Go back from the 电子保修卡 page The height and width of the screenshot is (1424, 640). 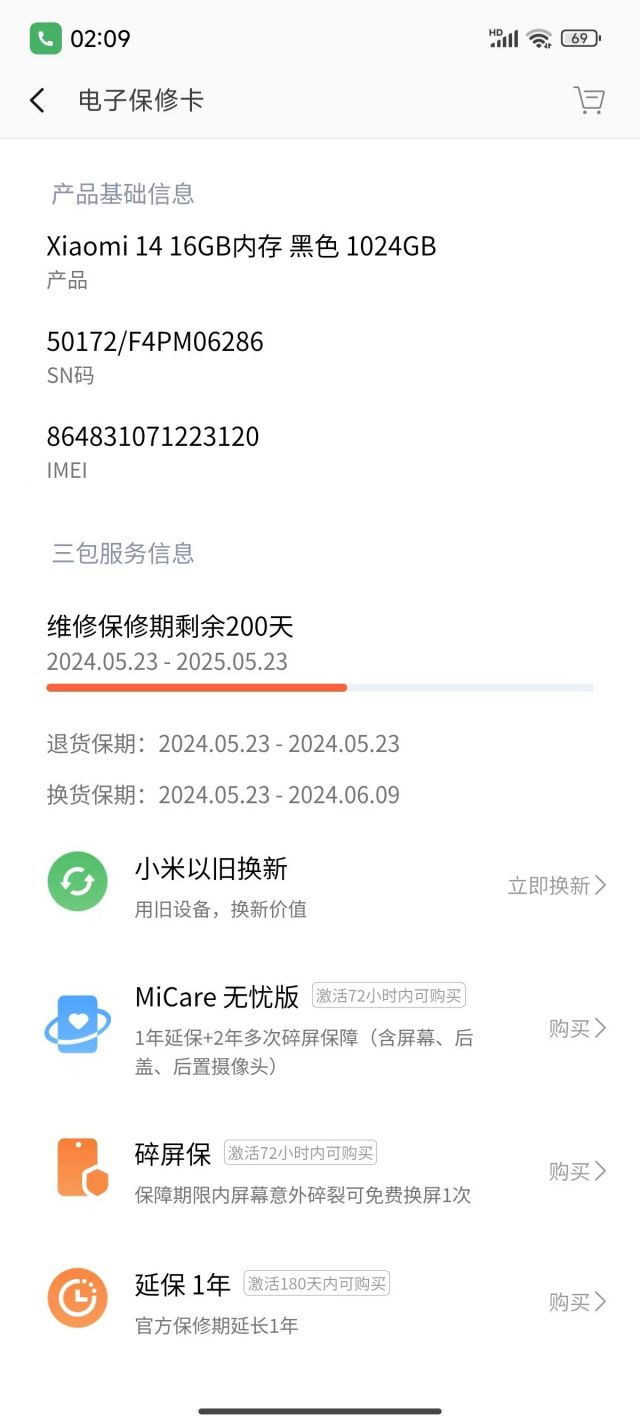(x=38, y=100)
